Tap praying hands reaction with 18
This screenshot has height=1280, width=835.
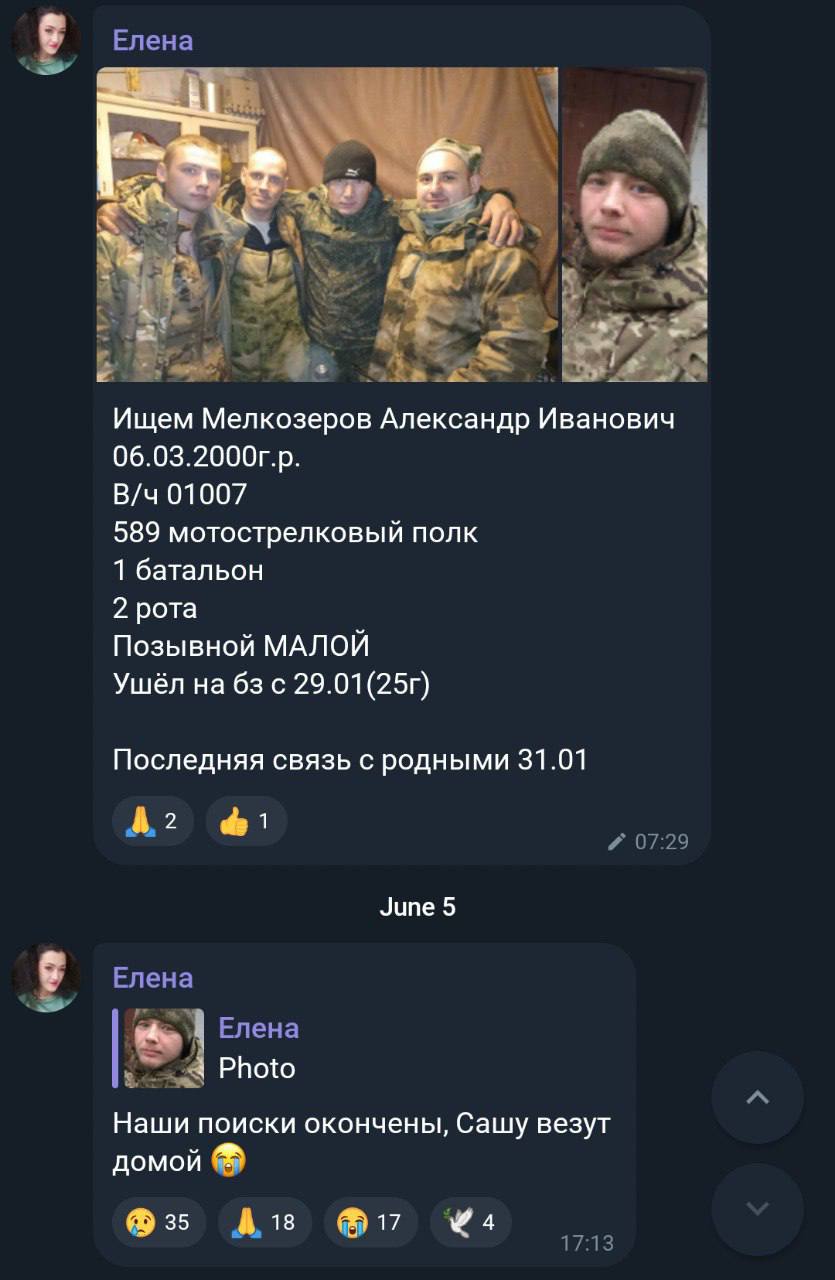(x=264, y=1222)
